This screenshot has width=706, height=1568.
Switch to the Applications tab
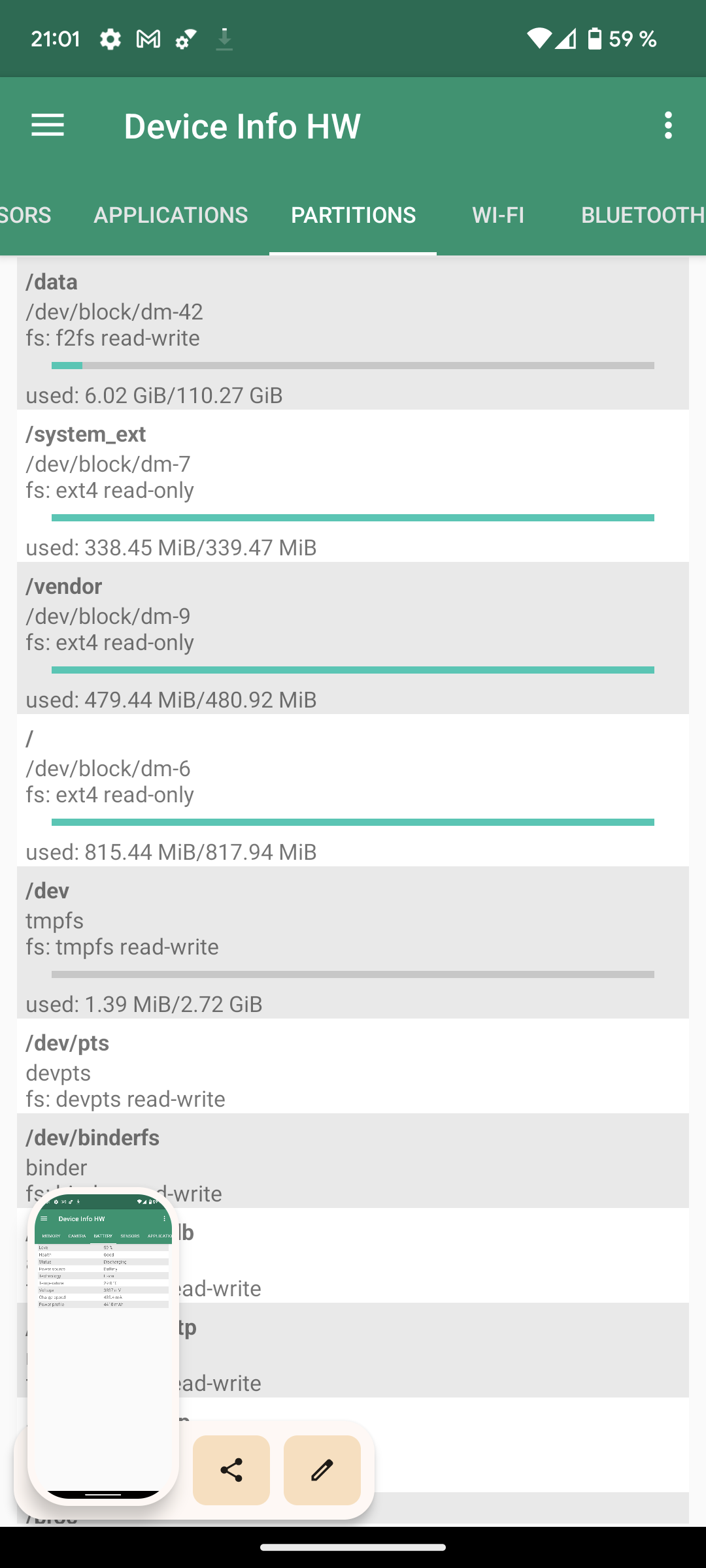click(171, 215)
